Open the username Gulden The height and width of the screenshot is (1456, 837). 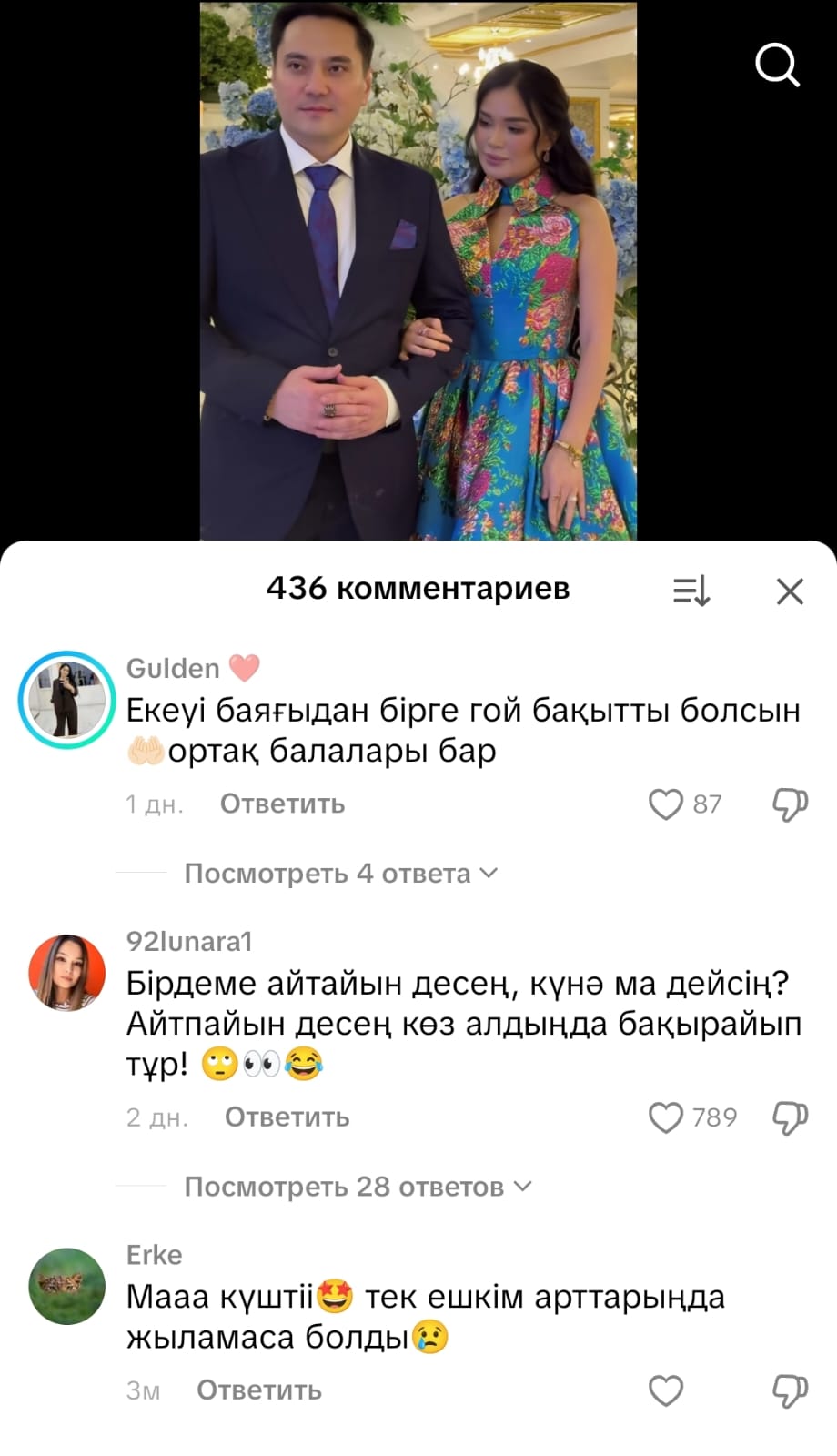point(173,668)
